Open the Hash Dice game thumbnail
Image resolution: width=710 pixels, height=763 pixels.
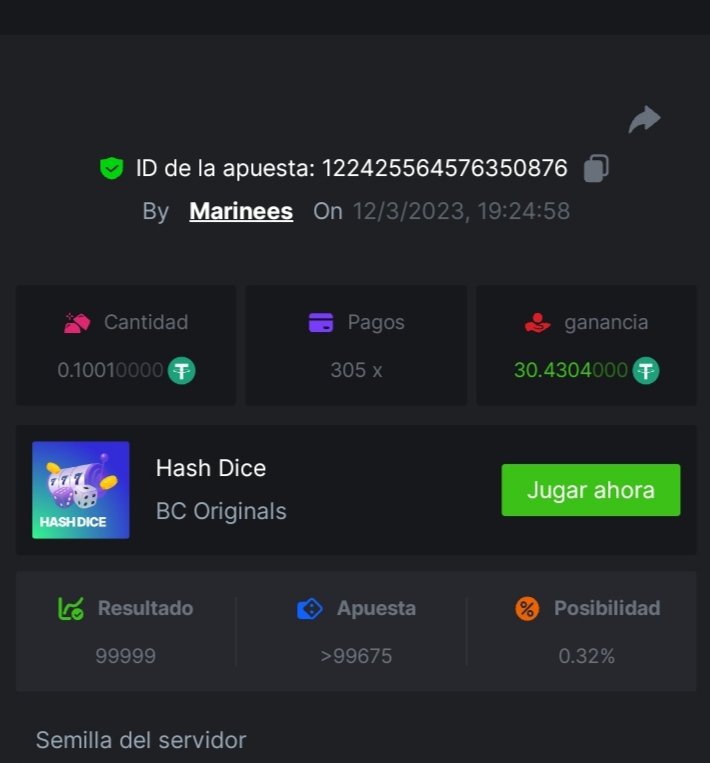(x=81, y=490)
